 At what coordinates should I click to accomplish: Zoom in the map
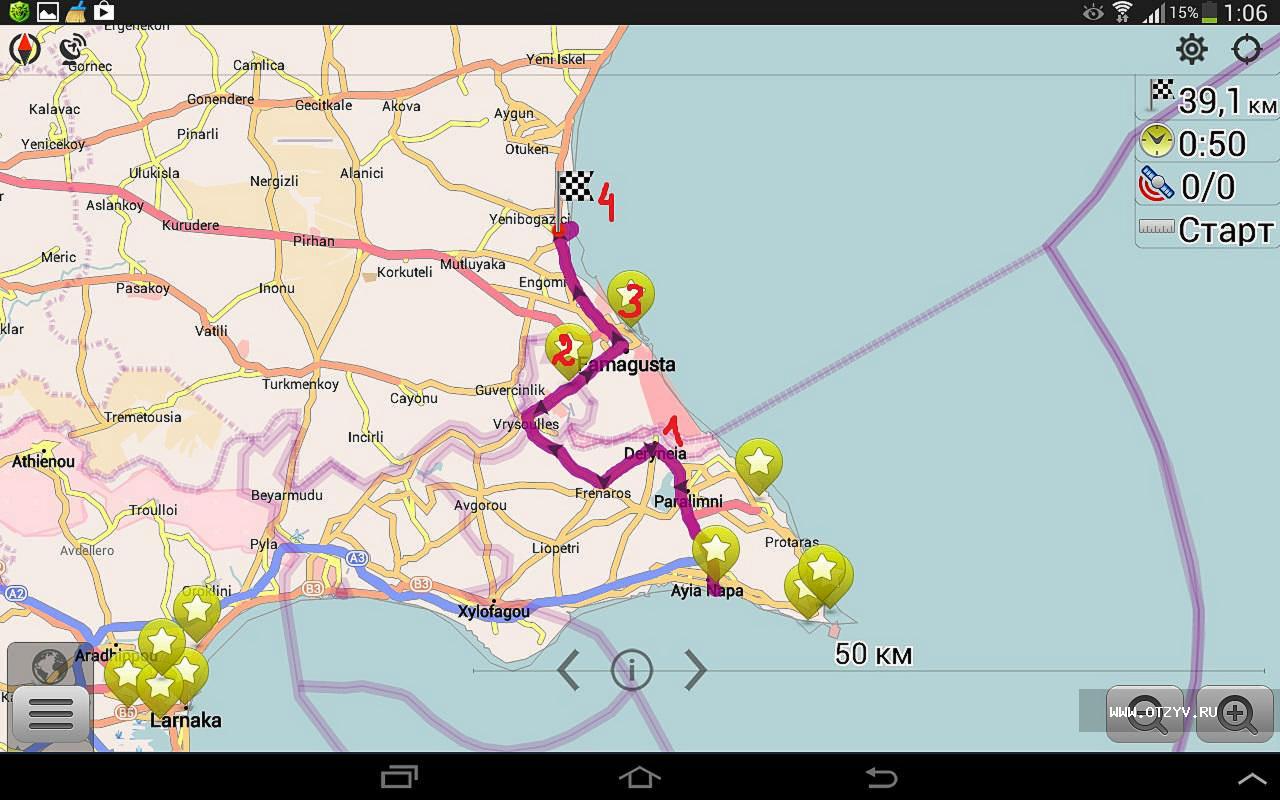(1235, 713)
